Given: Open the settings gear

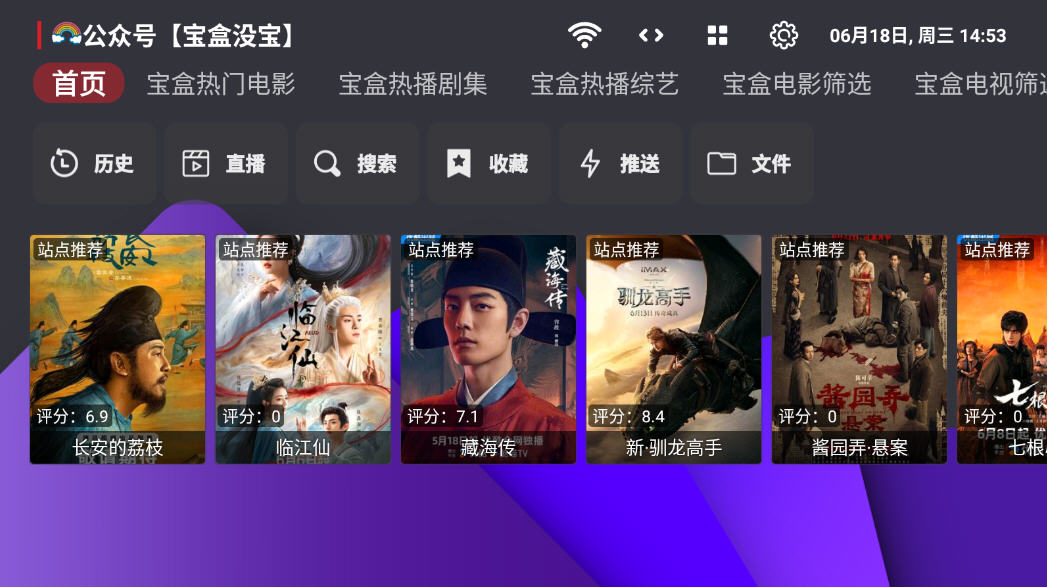Looking at the screenshot, I should pyautogui.click(x=783, y=36).
